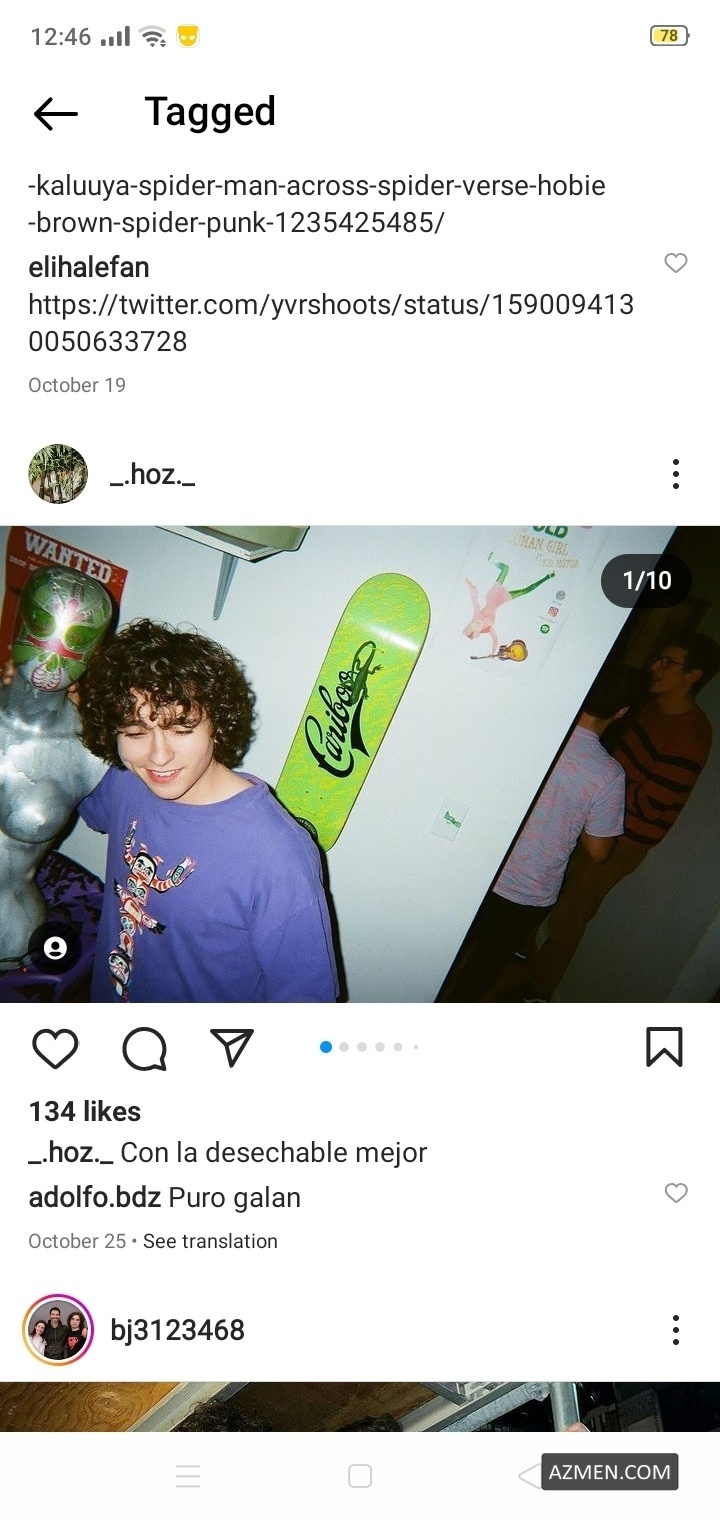Like the _.hoz._ post
The height and width of the screenshot is (1520, 720).
tap(55, 1048)
